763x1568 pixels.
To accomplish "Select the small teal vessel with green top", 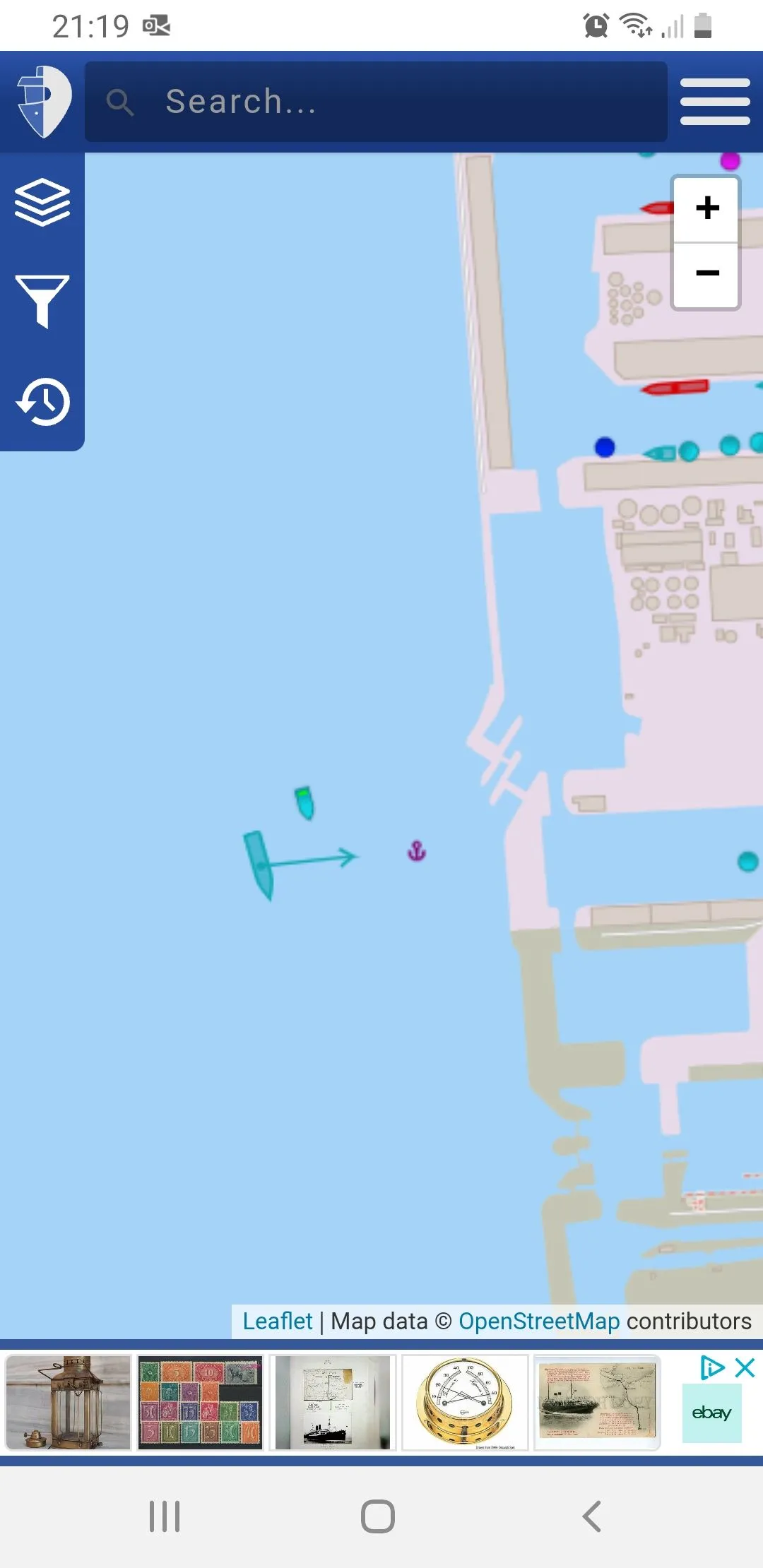I will click(304, 802).
